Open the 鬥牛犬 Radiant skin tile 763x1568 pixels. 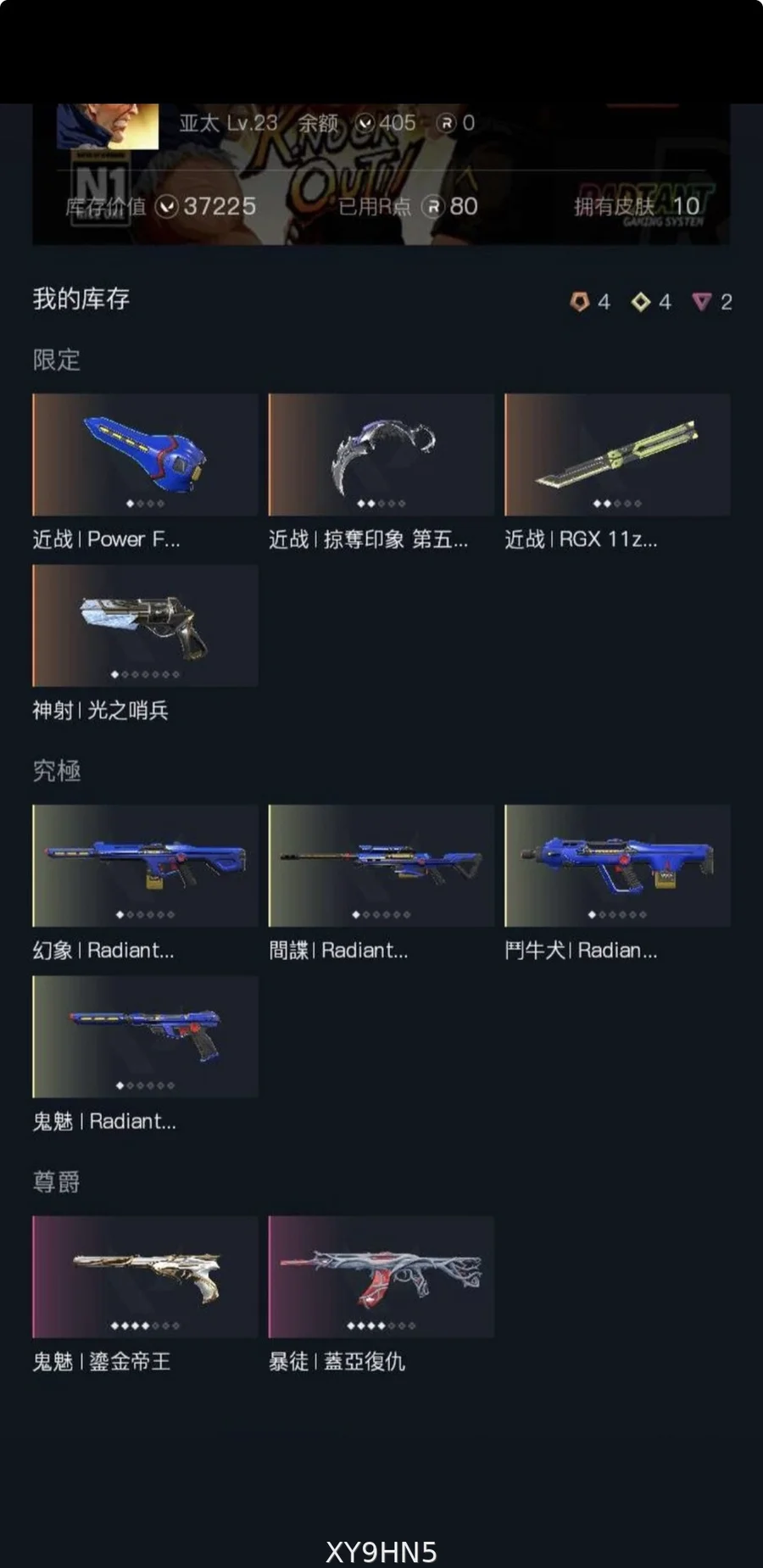pyautogui.click(x=617, y=866)
